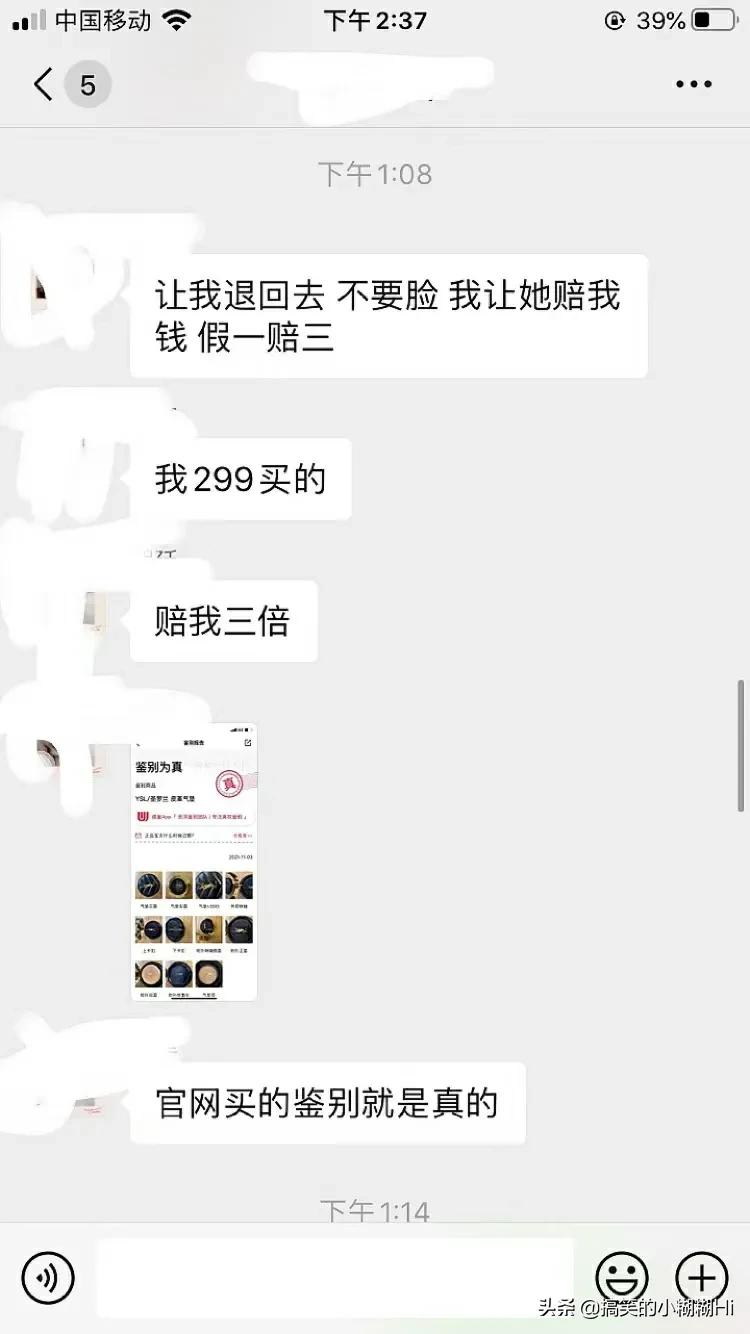Image resolution: width=750 pixels, height=1334 pixels.
Task: Switch to voice message input
Action: click(x=48, y=1277)
